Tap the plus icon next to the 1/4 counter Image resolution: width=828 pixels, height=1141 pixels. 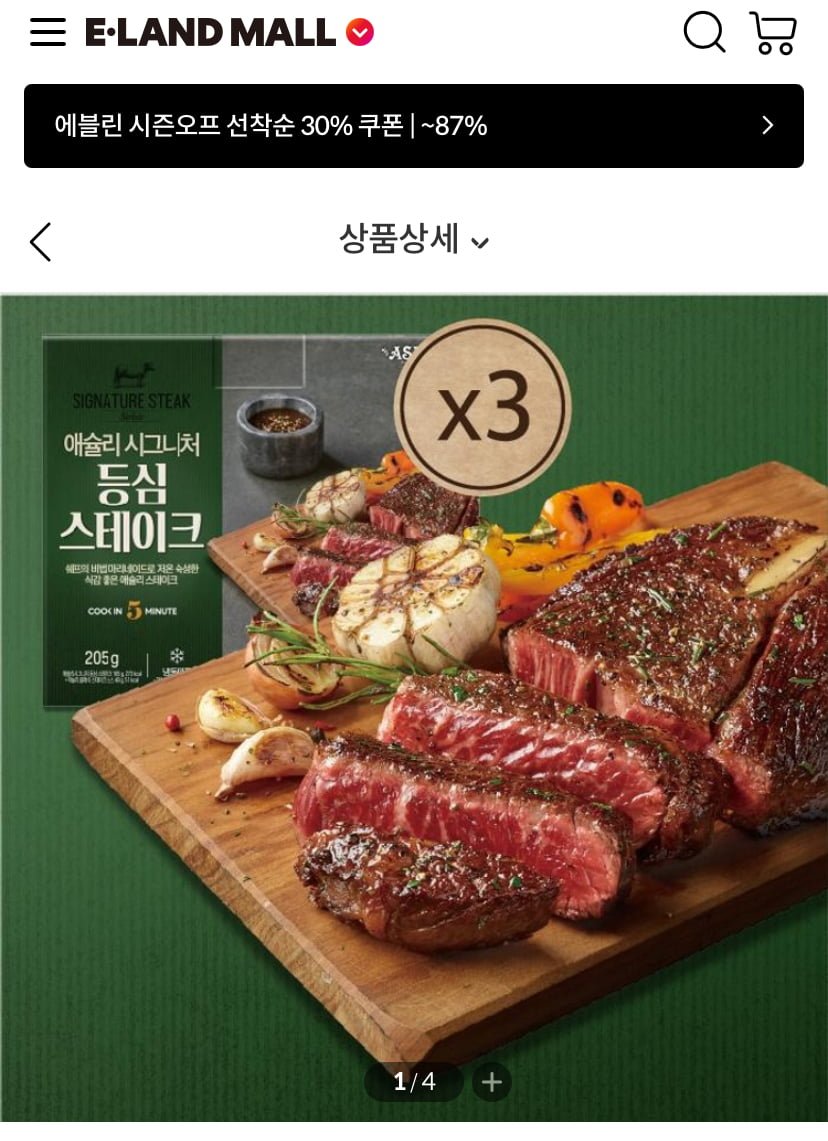[x=489, y=1081]
